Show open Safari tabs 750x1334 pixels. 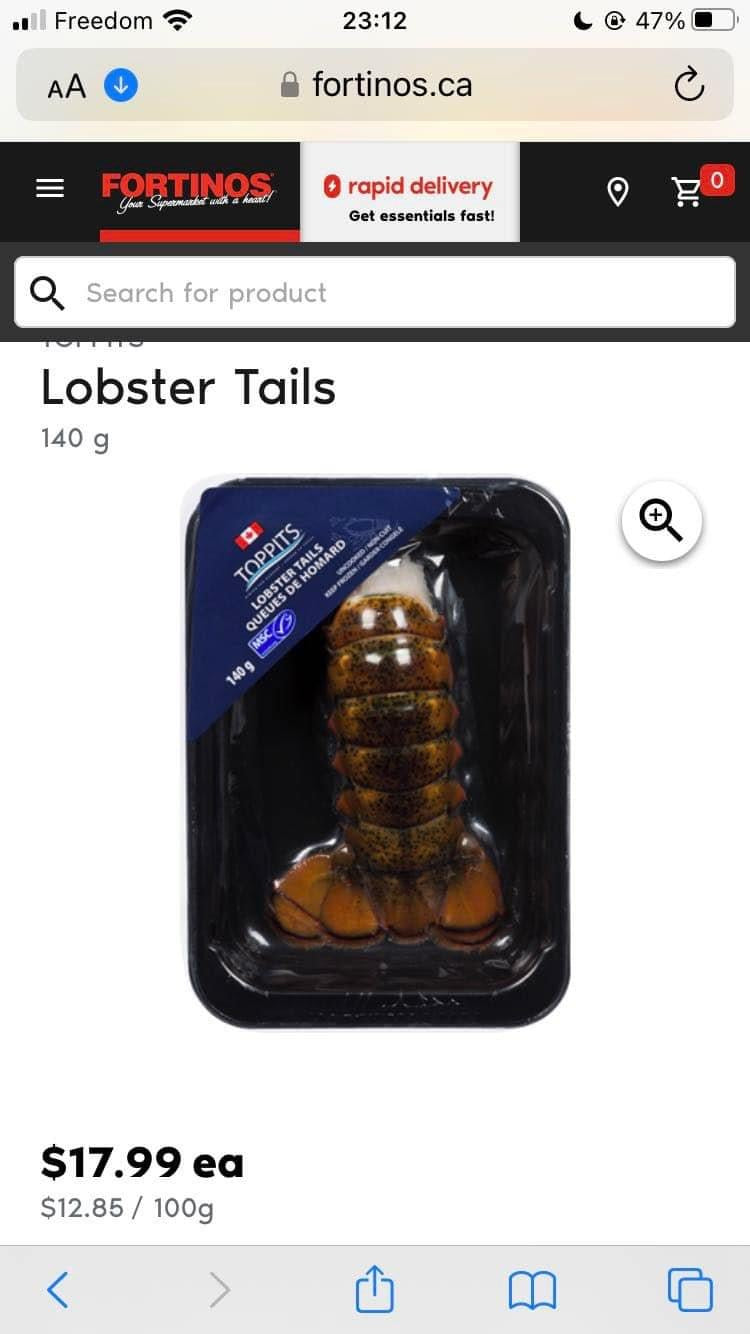pyautogui.click(x=690, y=1289)
